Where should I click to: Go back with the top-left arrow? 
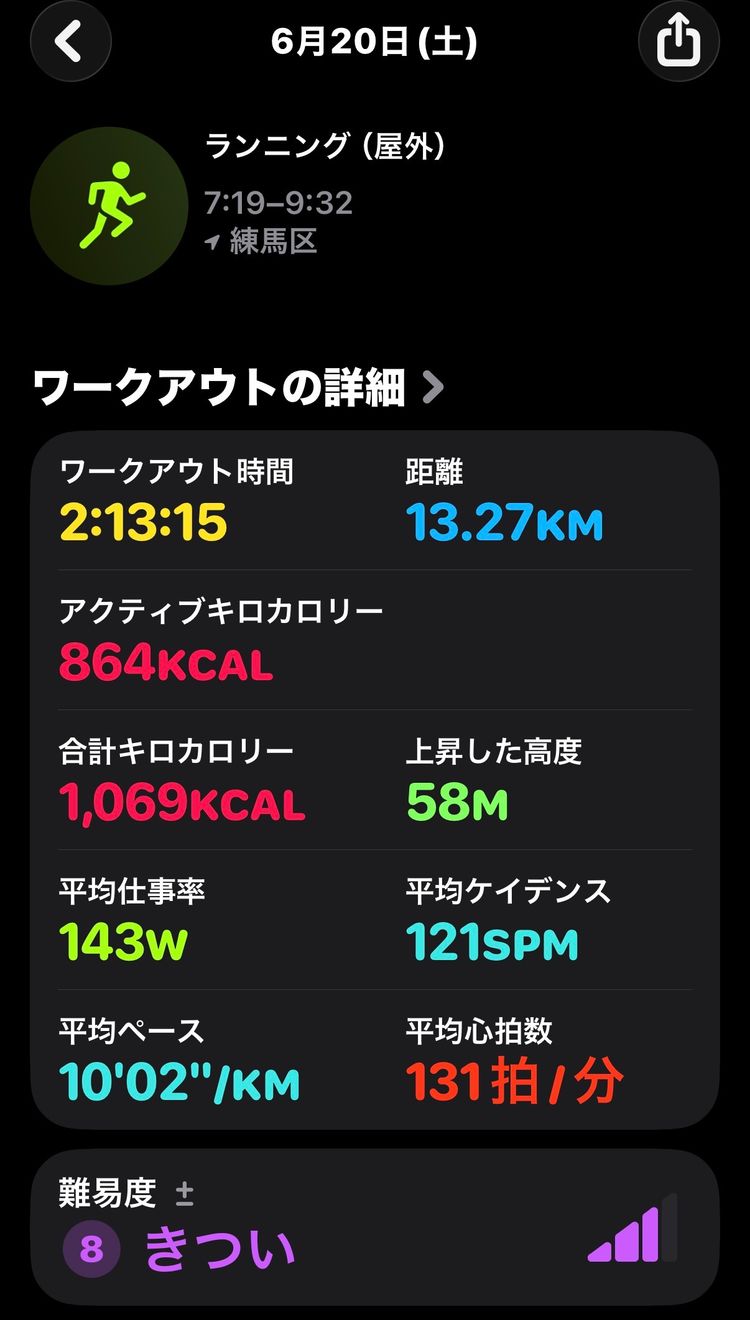70,41
